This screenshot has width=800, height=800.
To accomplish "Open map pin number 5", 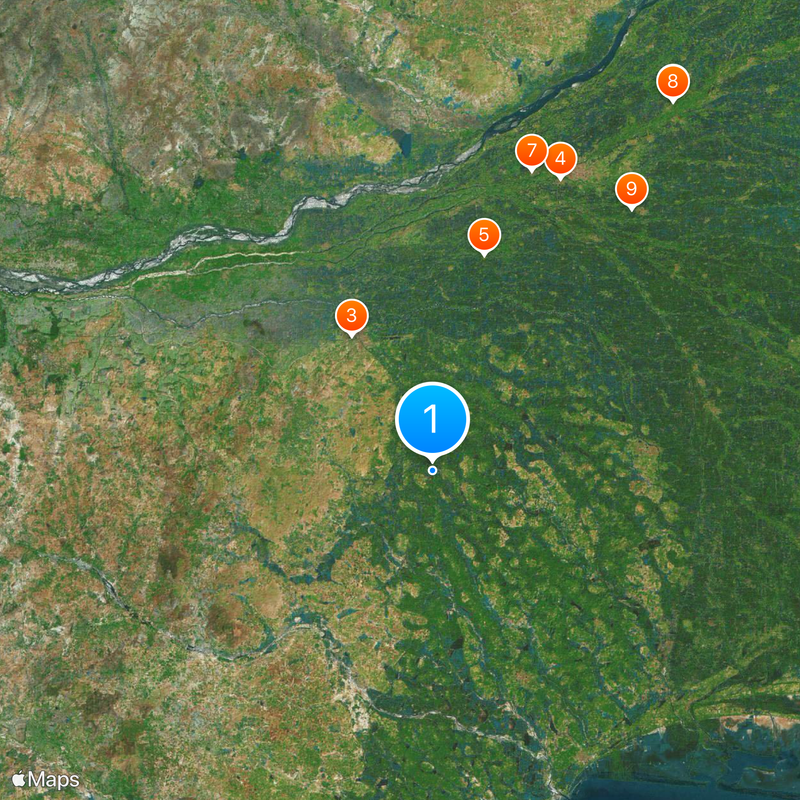I will [x=484, y=236].
